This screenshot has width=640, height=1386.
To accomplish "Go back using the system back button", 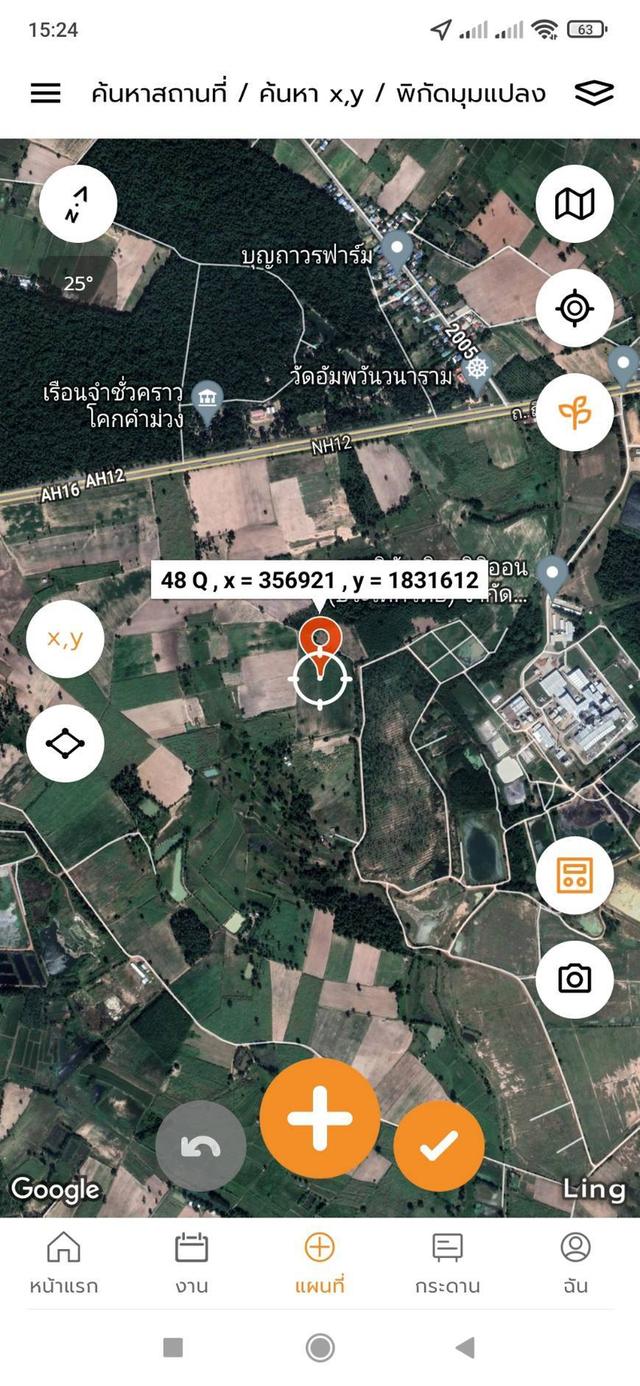I will click(464, 1348).
